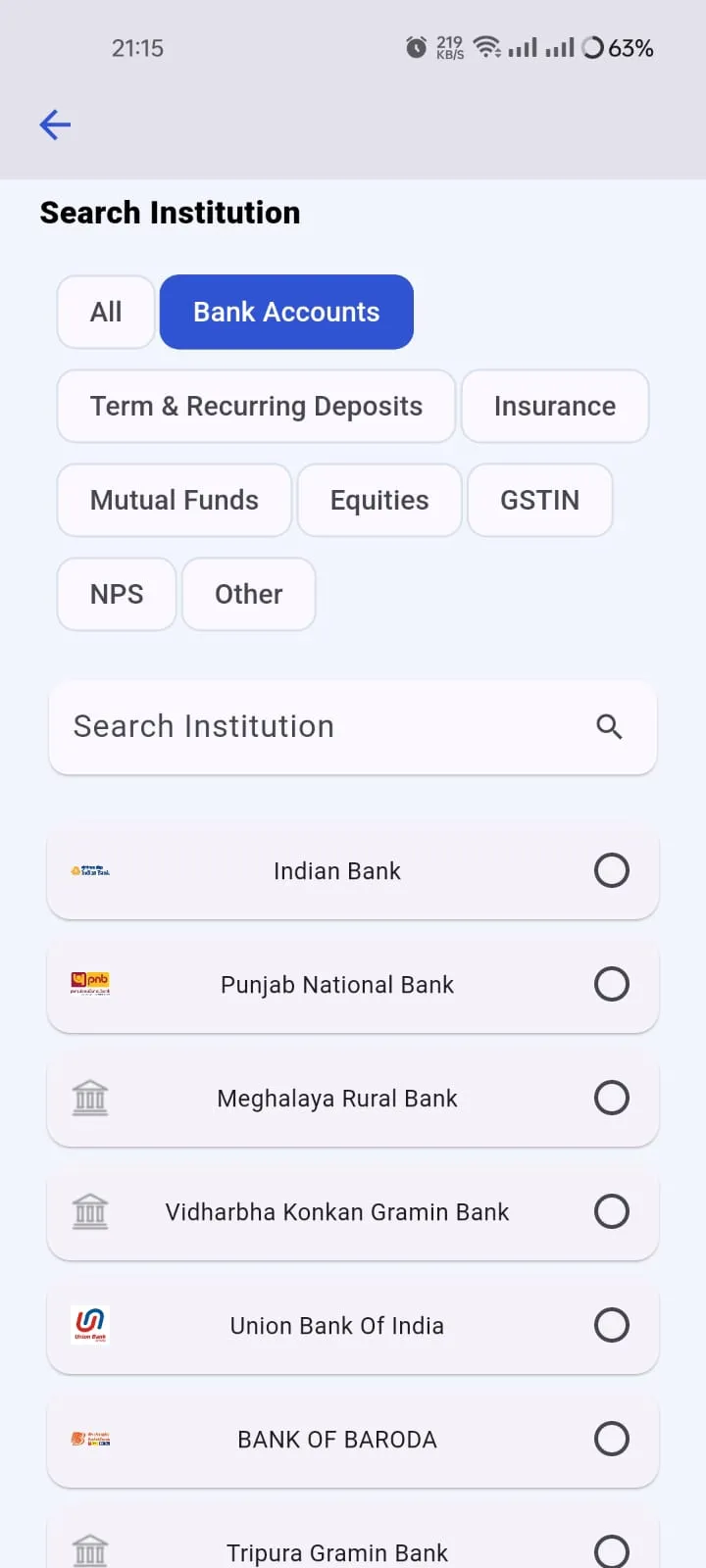Select BANK OF BARODA
This screenshot has width=706, height=1568.
(353, 1440)
